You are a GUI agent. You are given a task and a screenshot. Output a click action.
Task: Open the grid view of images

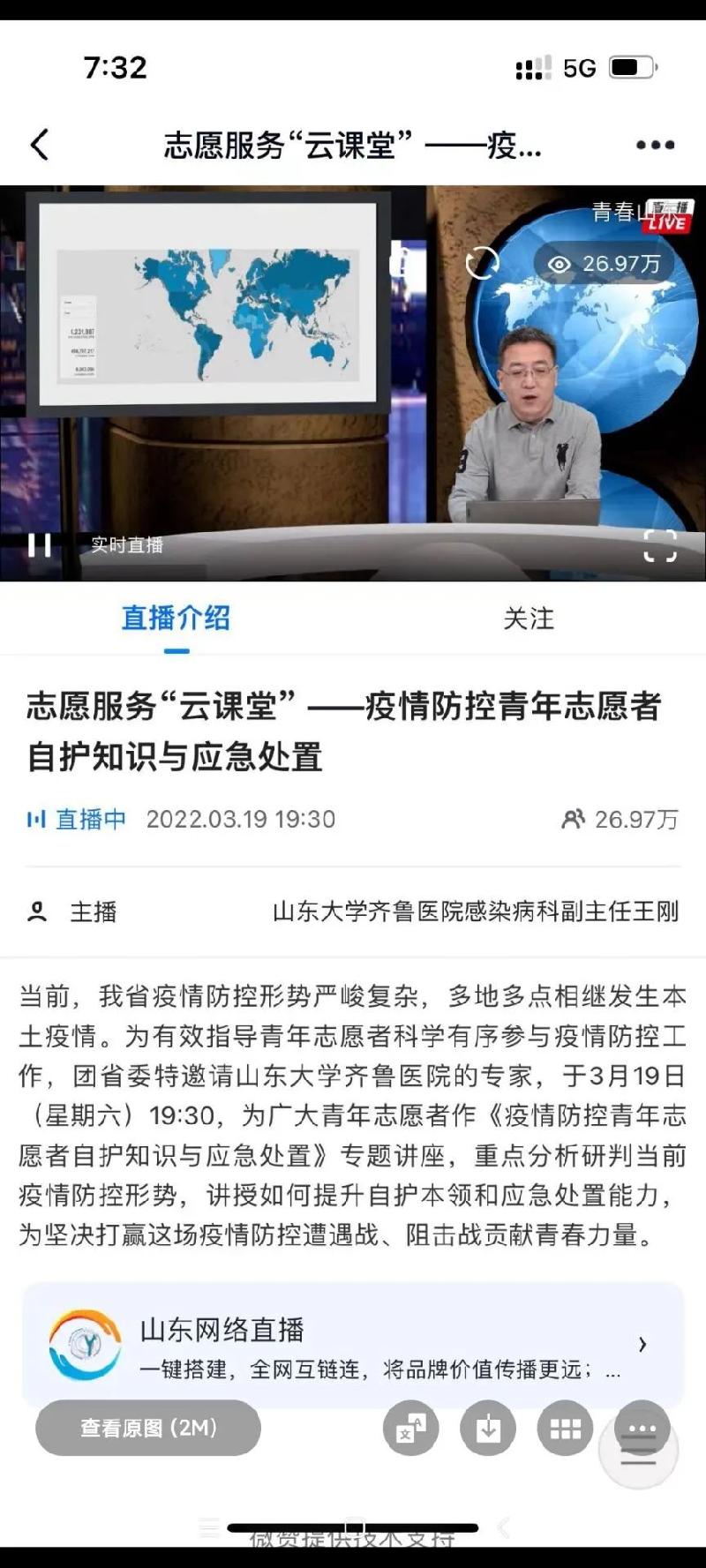[x=565, y=1428]
